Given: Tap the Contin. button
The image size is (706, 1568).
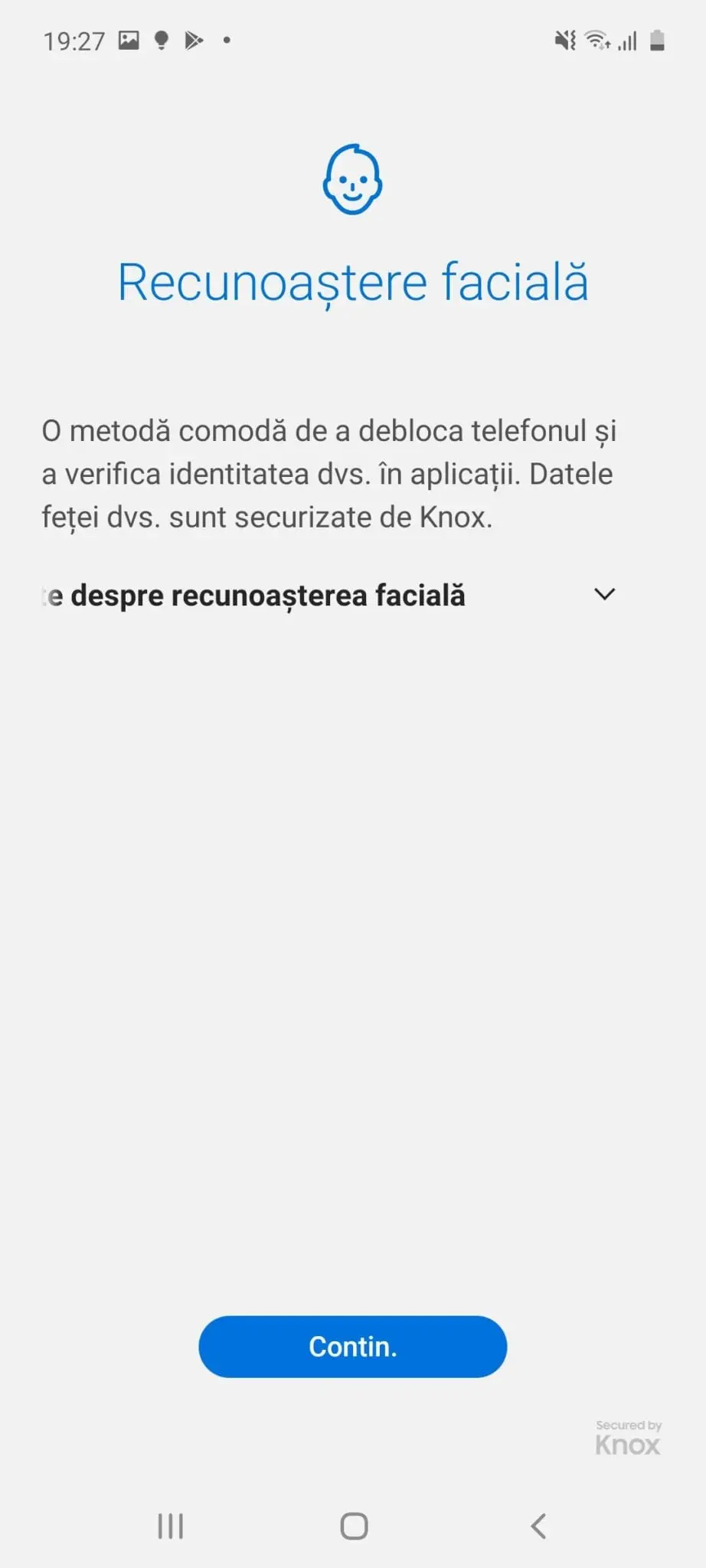Looking at the screenshot, I should (352, 1347).
